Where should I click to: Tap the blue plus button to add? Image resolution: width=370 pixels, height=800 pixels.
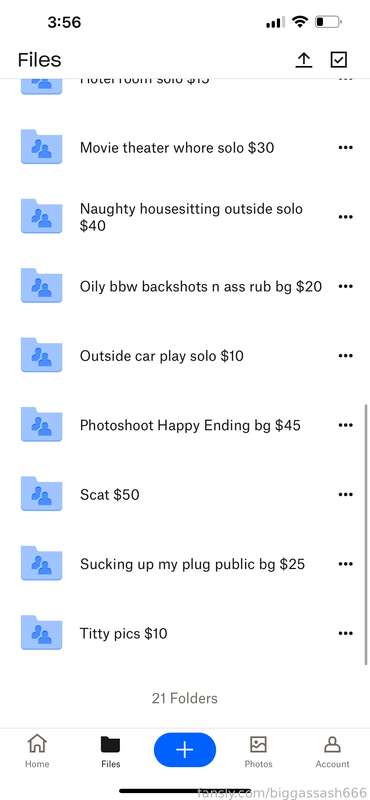185,749
